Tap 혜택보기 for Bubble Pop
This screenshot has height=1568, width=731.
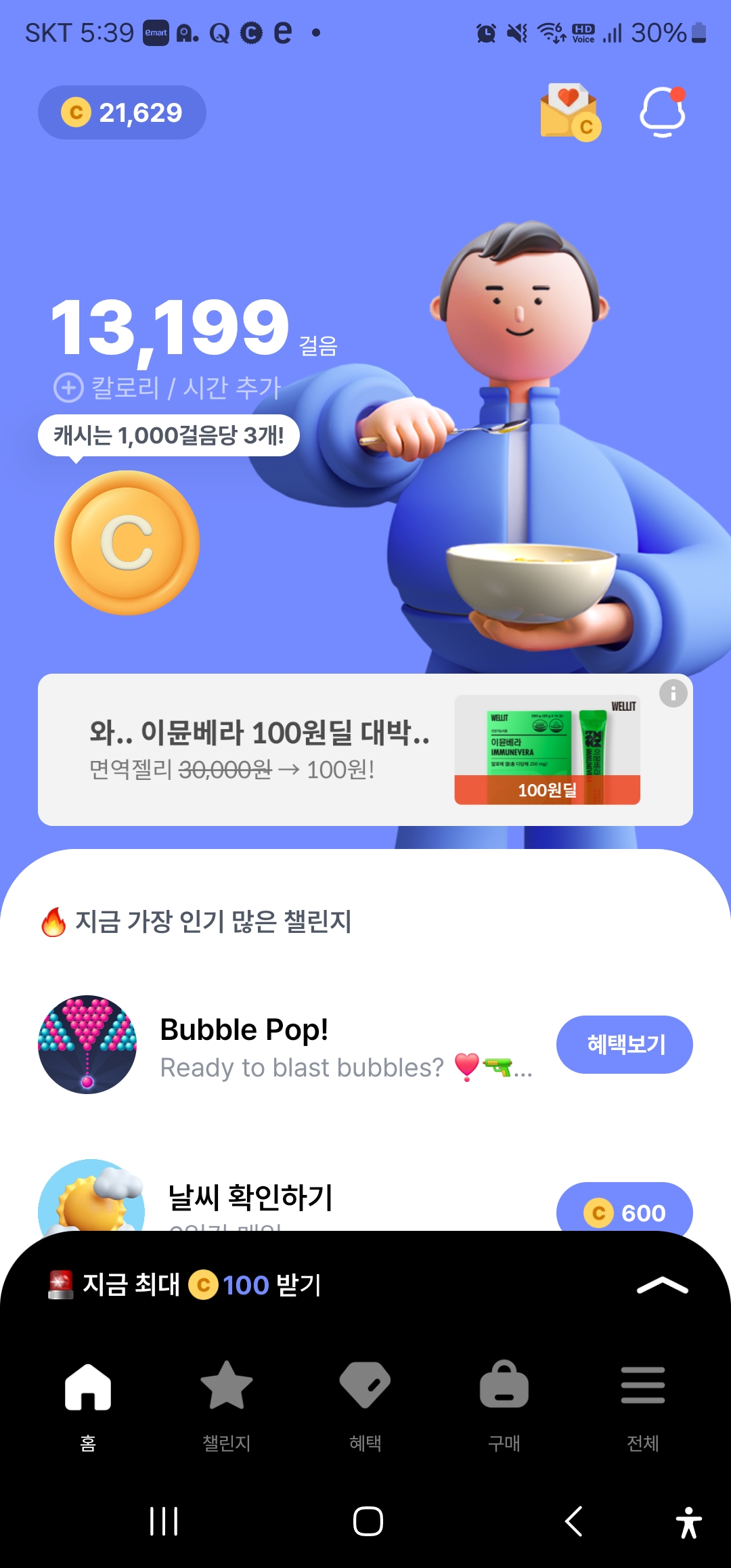tap(624, 1044)
